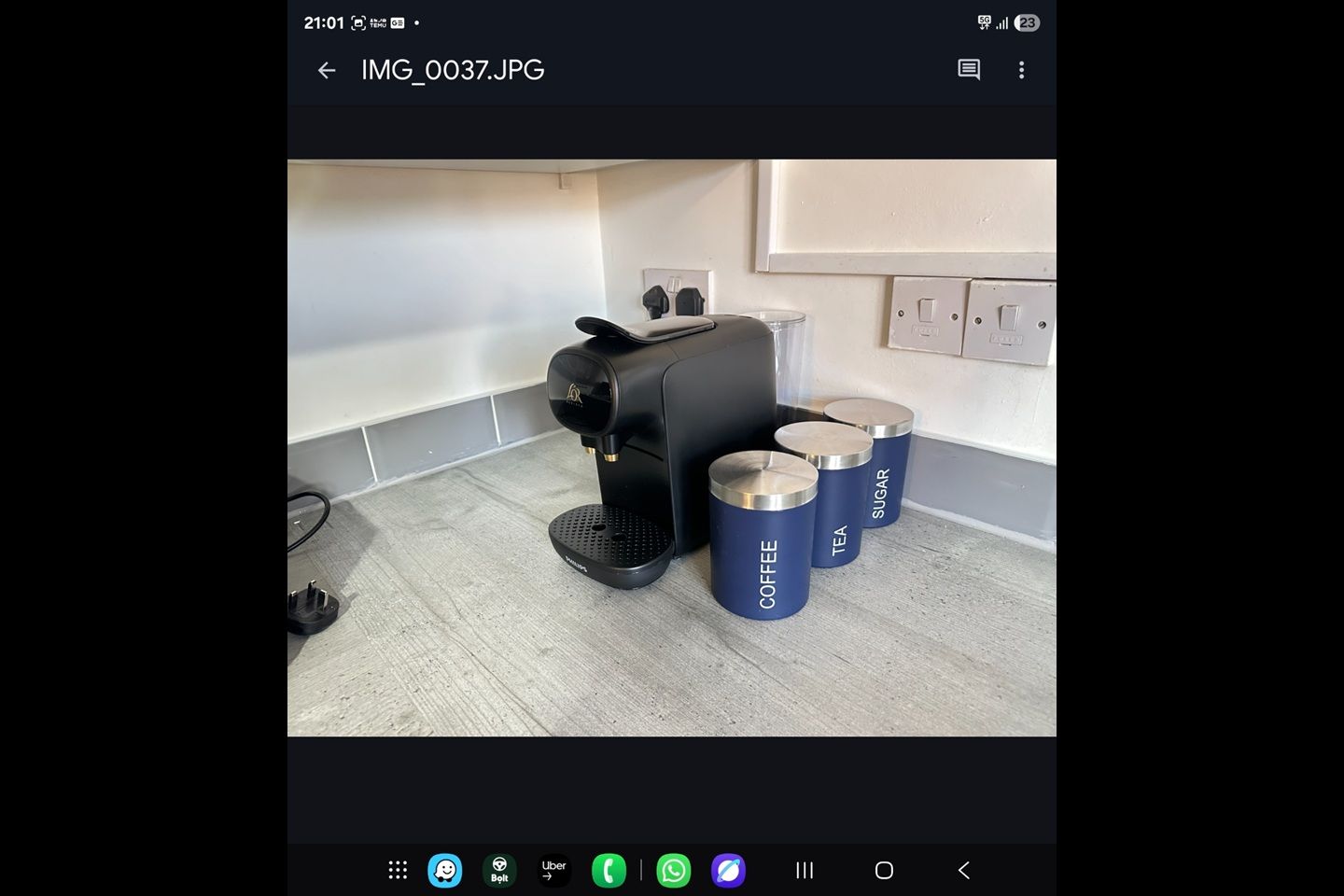Open the app drawer grid
The width and height of the screenshot is (1344, 896).
[x=398, y=870]
